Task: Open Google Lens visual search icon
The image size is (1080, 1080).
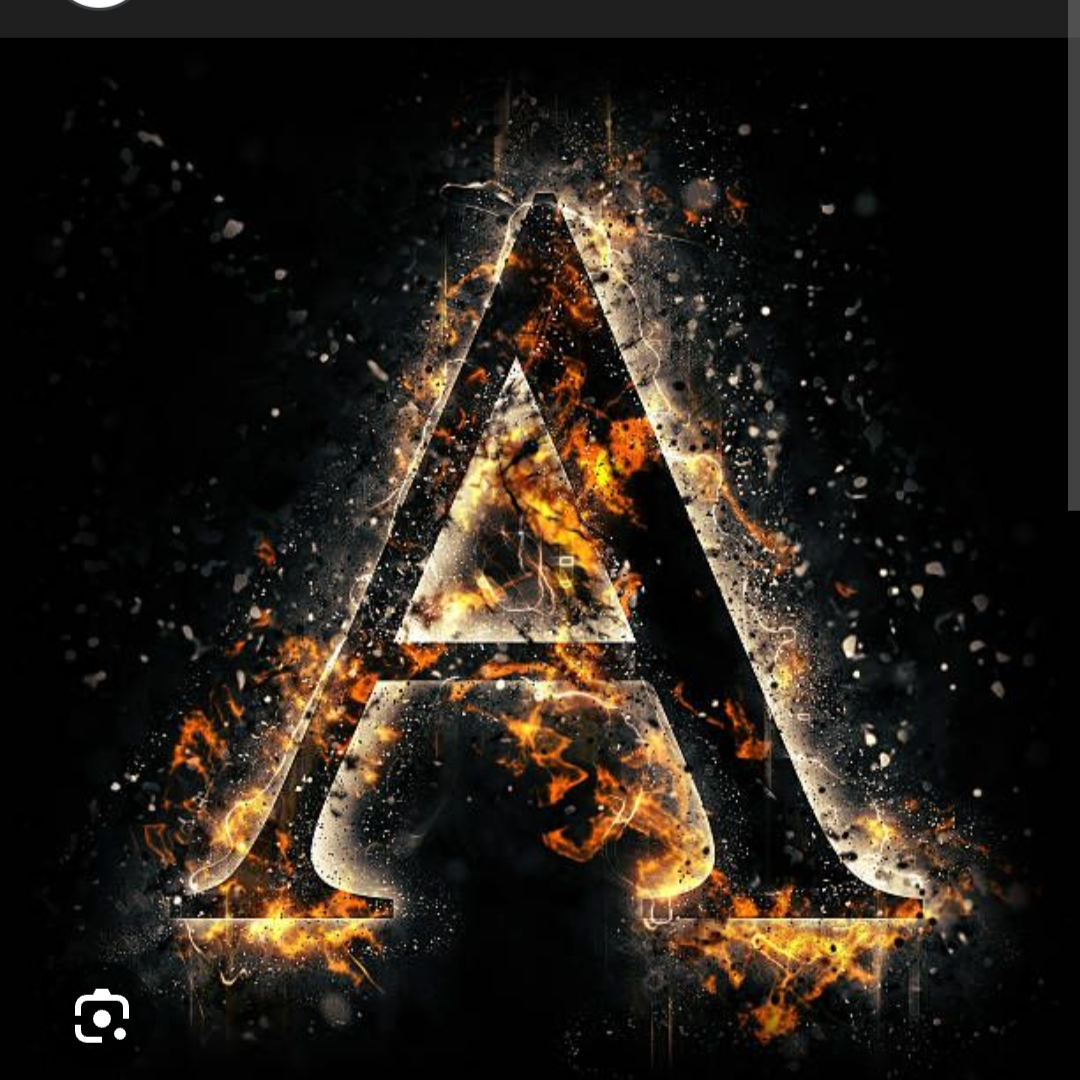Action: point(102,1017)
